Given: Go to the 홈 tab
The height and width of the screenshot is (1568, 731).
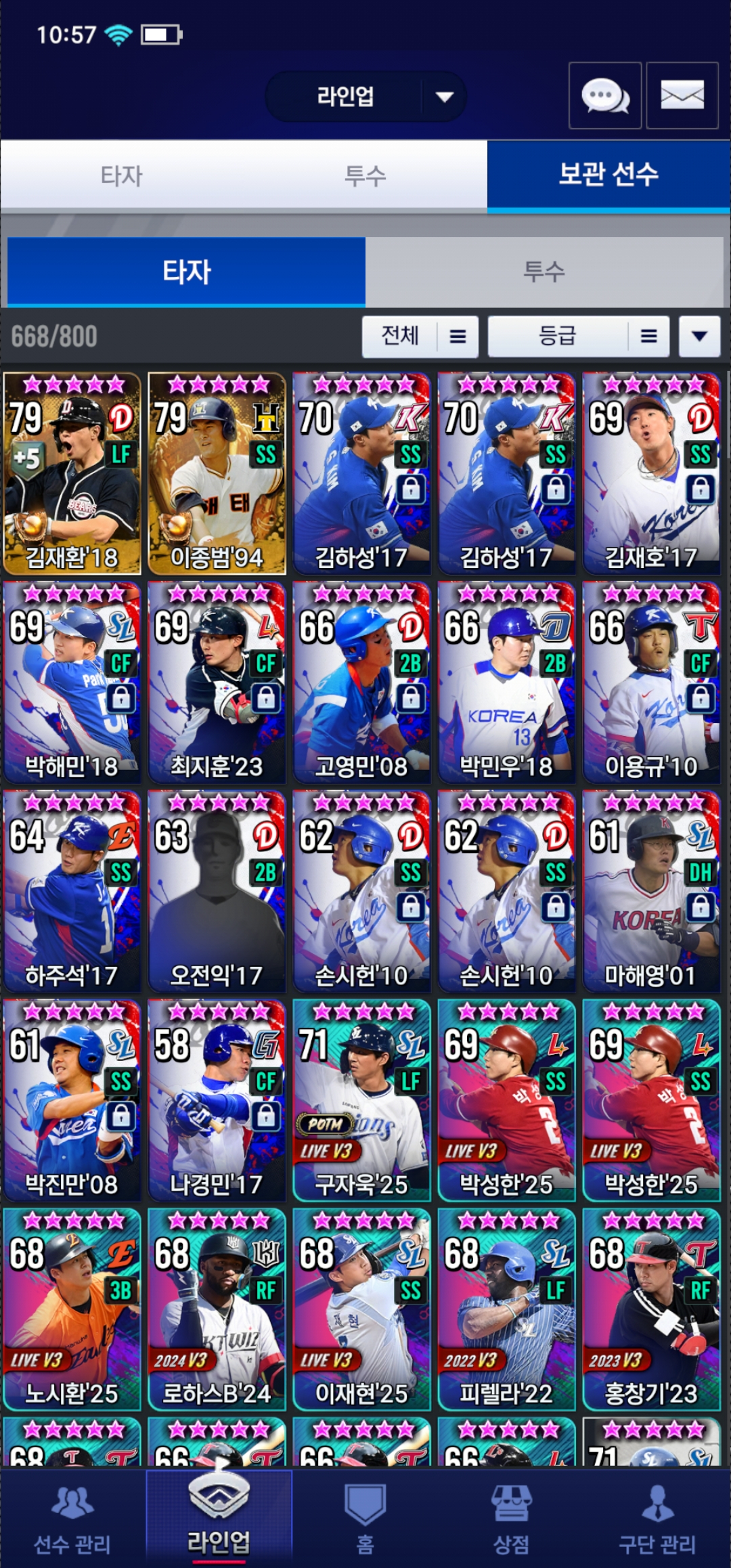Looking at the screenshot, I should pyautogui.click(x=365, y=1519).
